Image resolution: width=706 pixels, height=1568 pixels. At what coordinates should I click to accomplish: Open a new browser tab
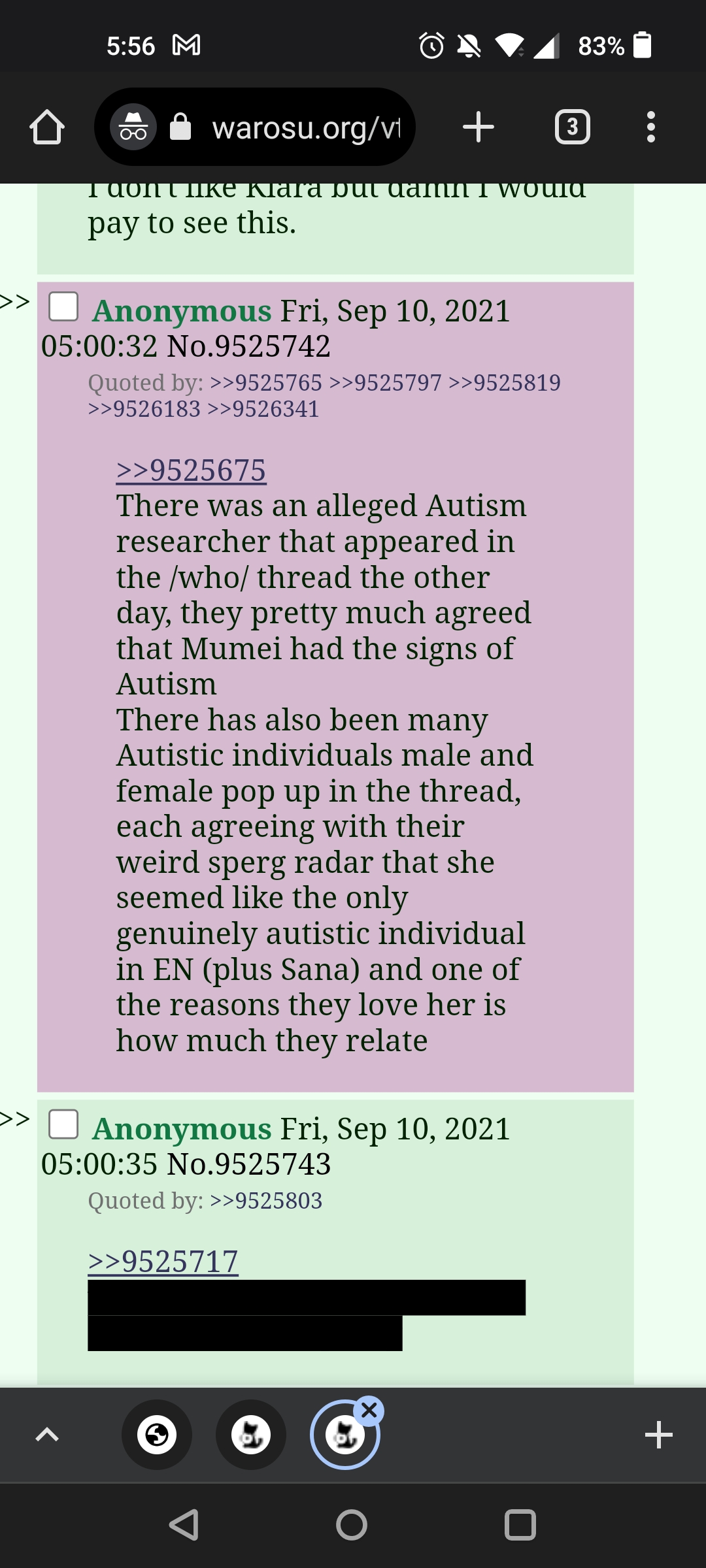pyautogui.click(x=478, y=127)
